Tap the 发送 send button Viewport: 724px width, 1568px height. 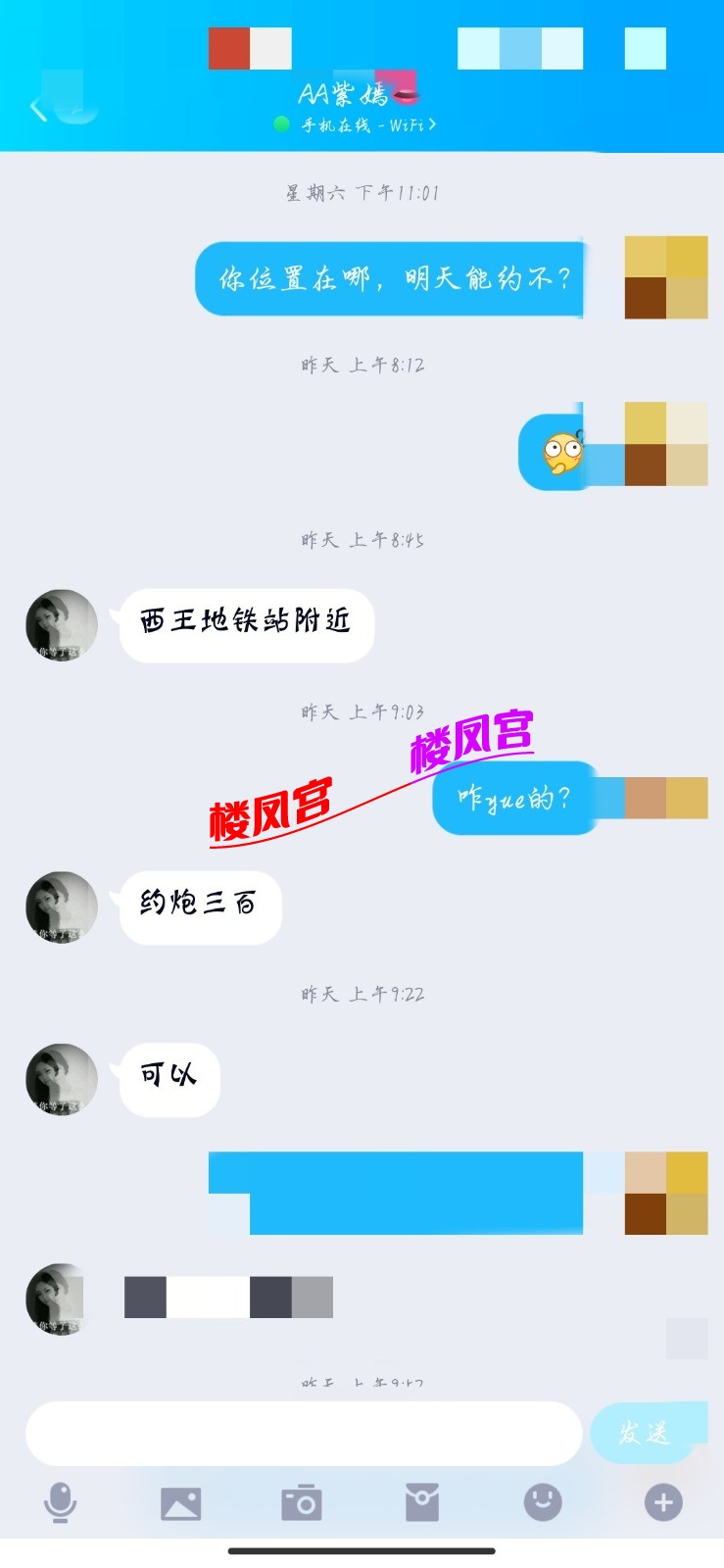pos(646,1433)
